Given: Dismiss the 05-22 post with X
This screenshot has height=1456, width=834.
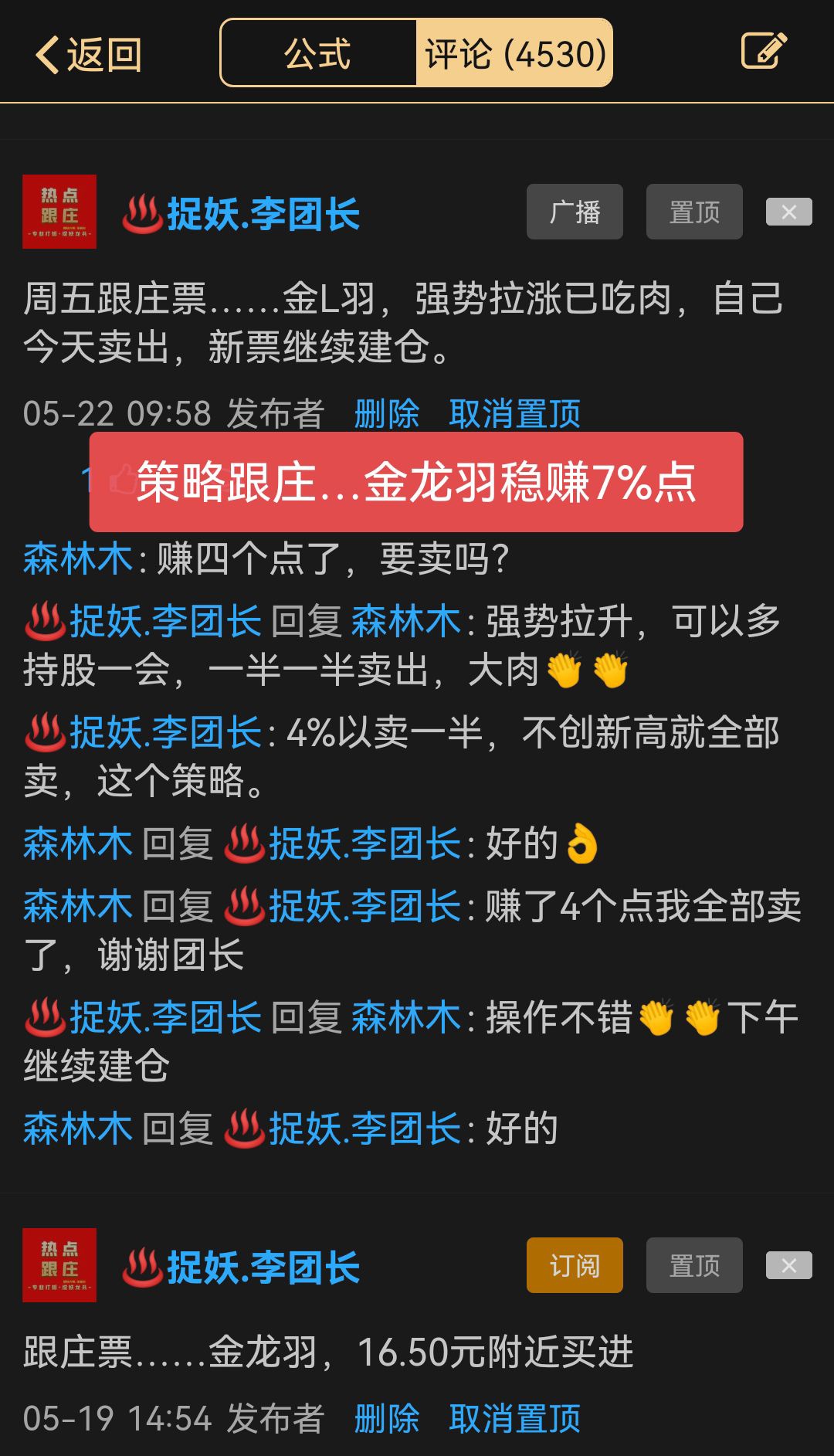Looking at the screenshot, I should (788, 212).
